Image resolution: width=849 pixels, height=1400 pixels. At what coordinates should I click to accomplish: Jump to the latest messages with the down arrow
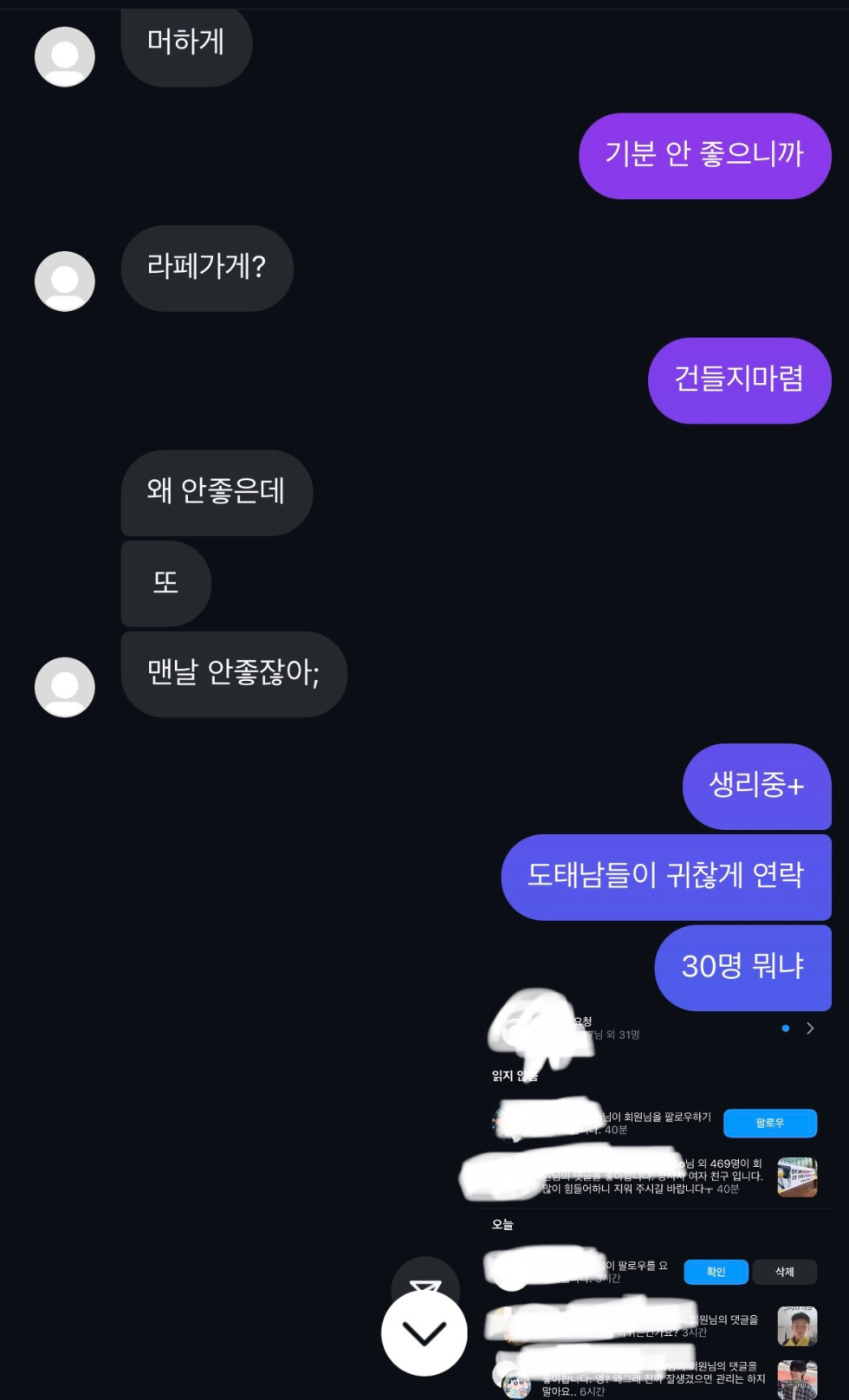click(x=424, y=1332)
